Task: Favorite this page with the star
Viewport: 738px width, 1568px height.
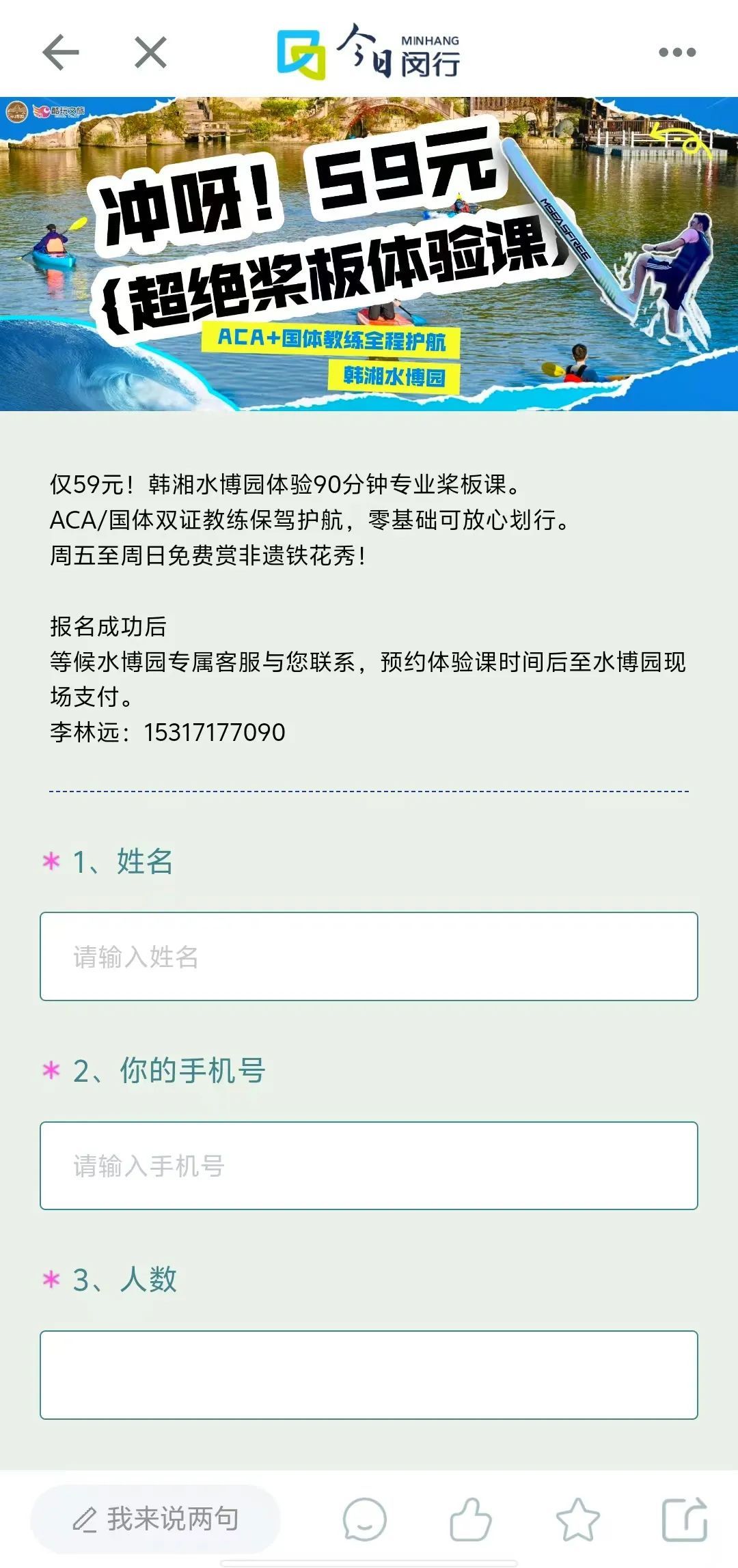Action: coord(577,1520)
